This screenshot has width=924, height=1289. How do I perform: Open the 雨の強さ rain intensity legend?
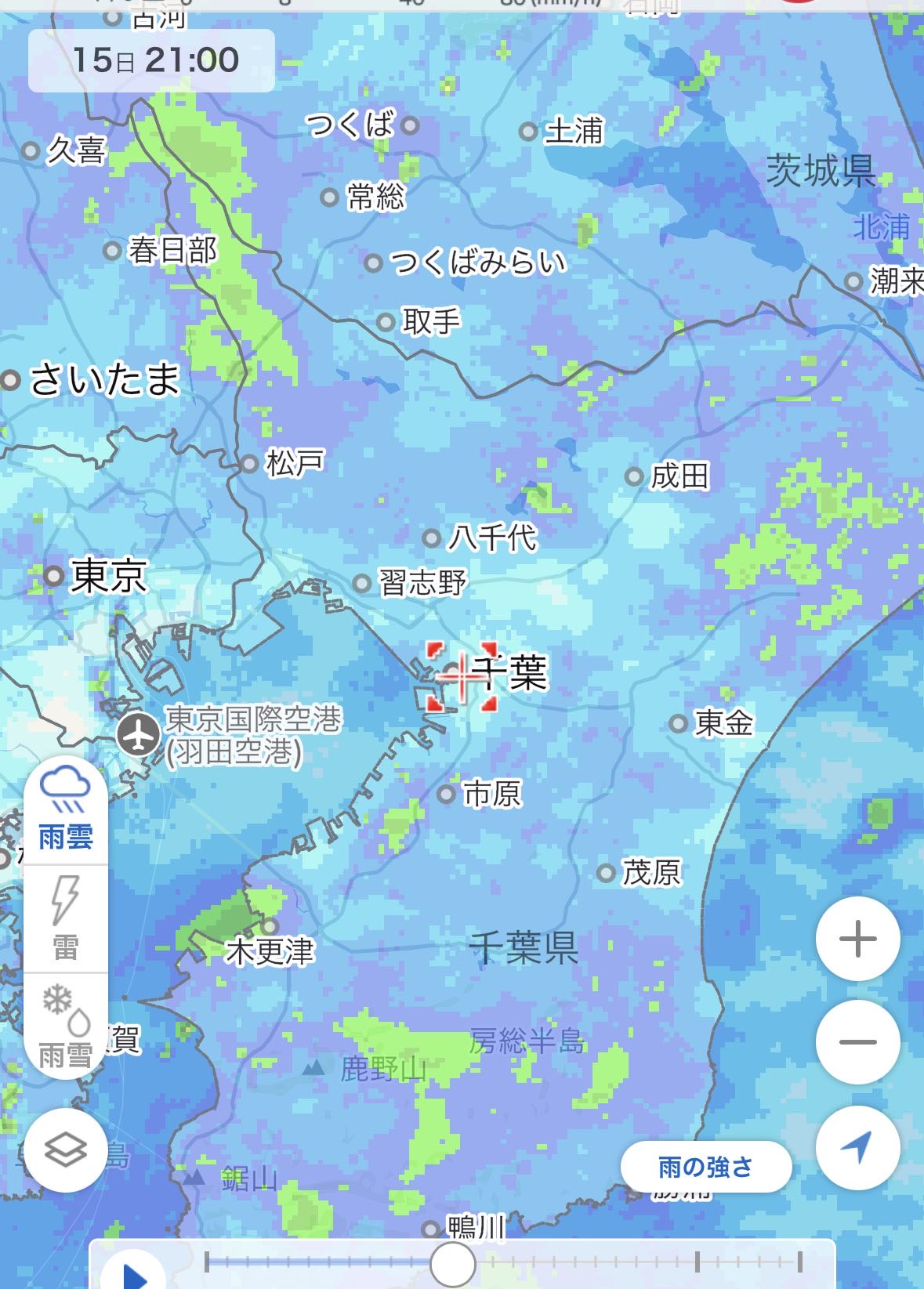point(705,1167)
